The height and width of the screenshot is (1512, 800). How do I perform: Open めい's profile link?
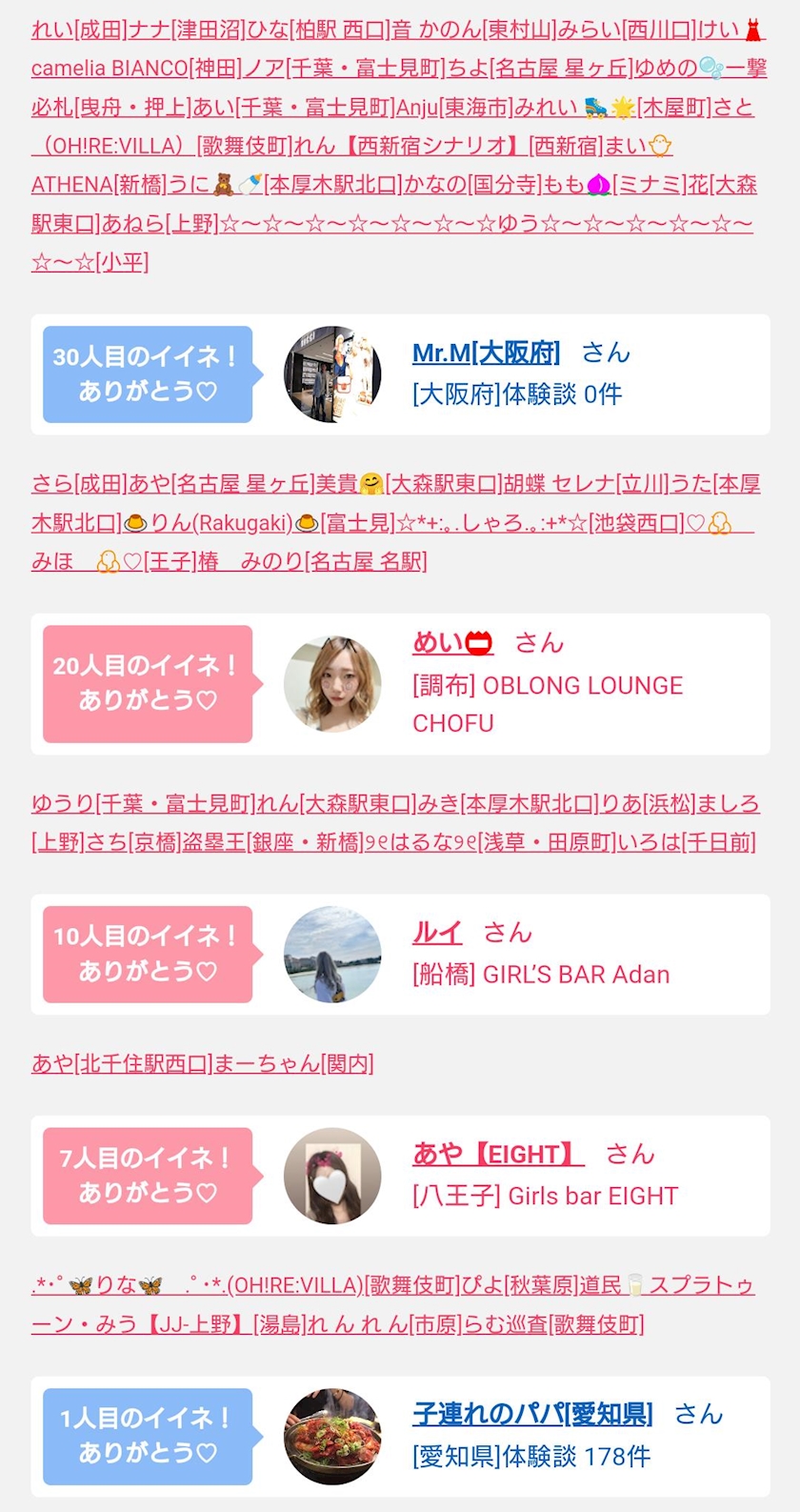(452, 643)
